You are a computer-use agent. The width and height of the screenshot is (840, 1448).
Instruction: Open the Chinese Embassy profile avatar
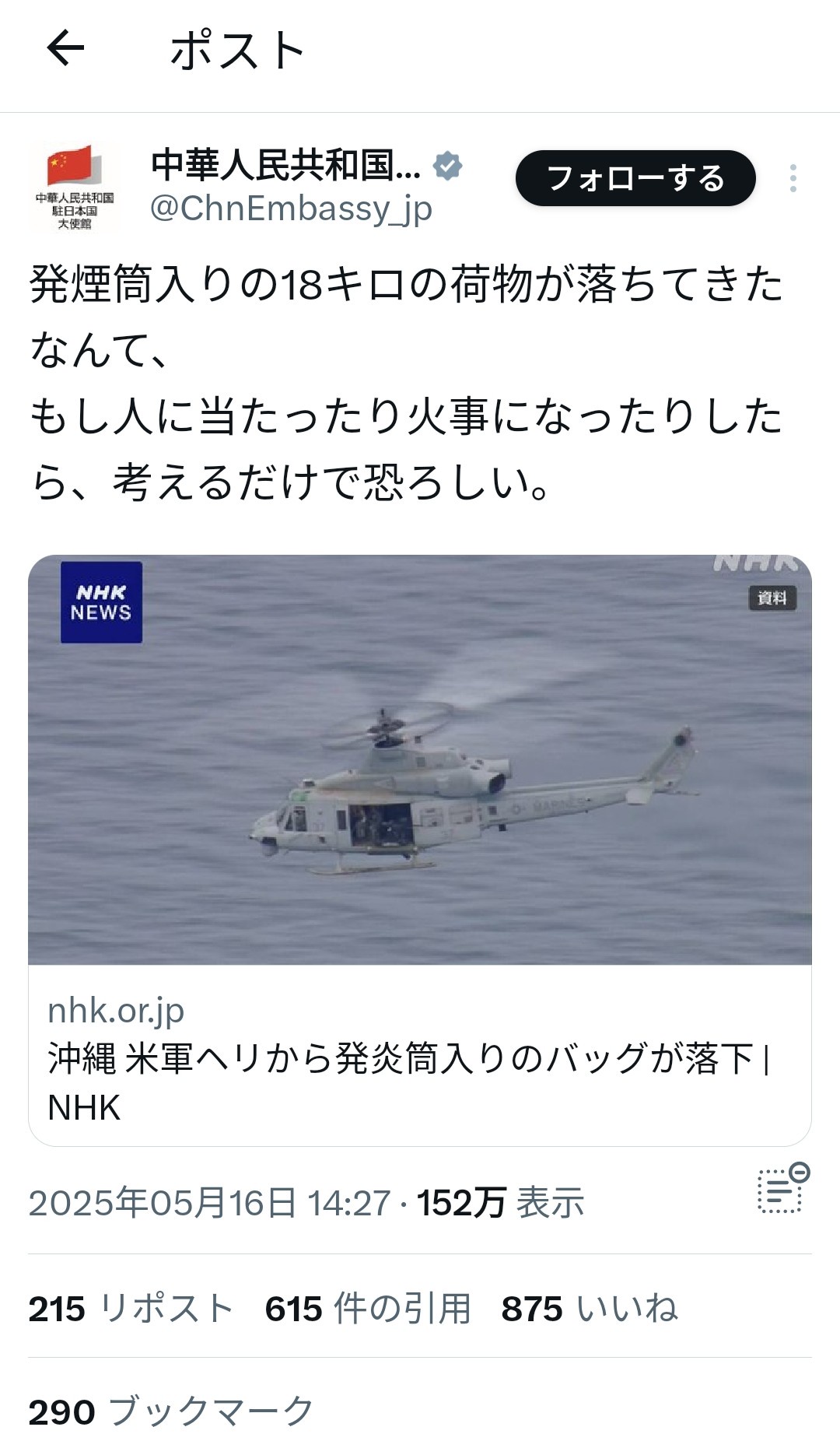coord(75,187)
